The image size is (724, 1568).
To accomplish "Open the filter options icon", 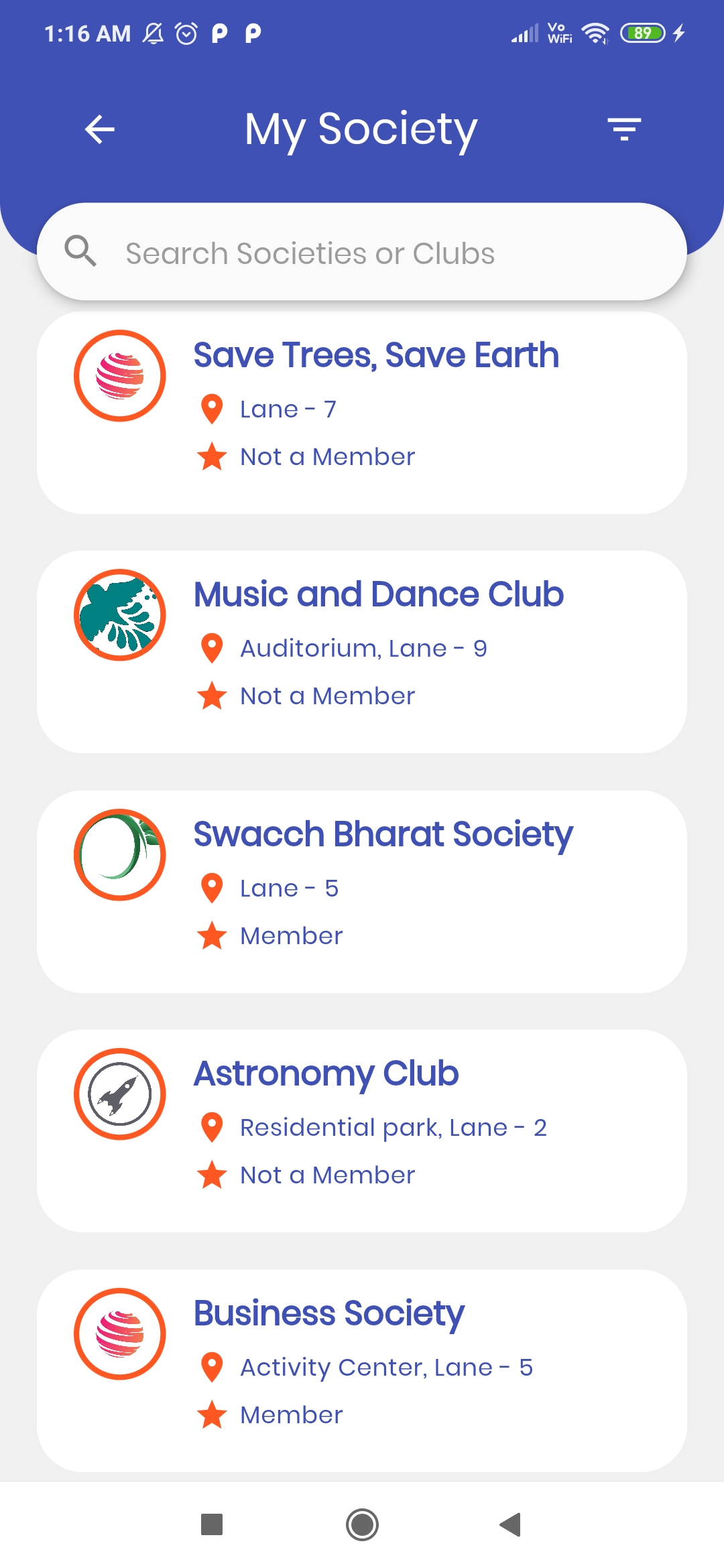I will (624, 129).
